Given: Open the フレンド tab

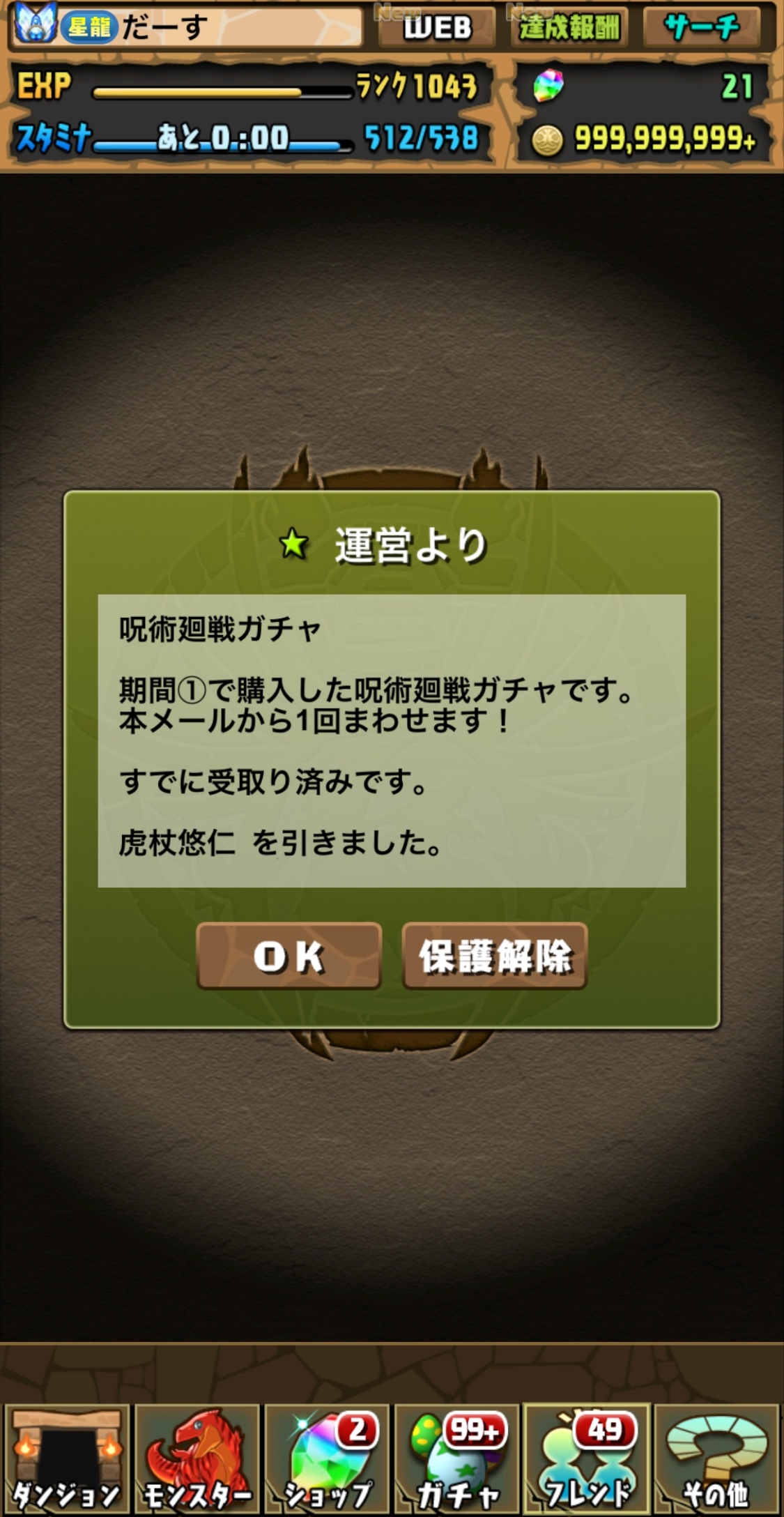Looking at the screenshot, I should (x=587, y=1458).
